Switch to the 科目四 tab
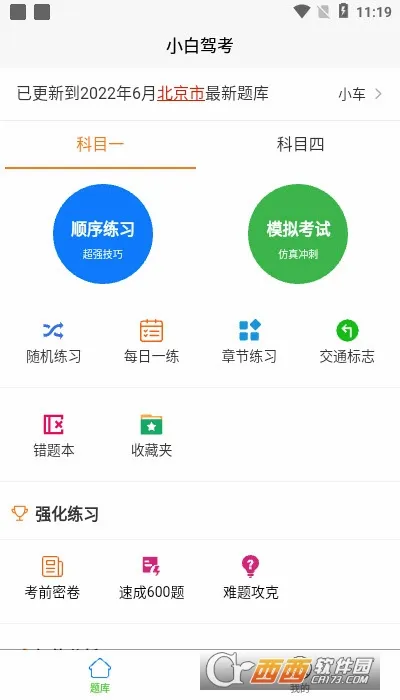The width and height of the screenshot is (400, 700). click(300, 145)
